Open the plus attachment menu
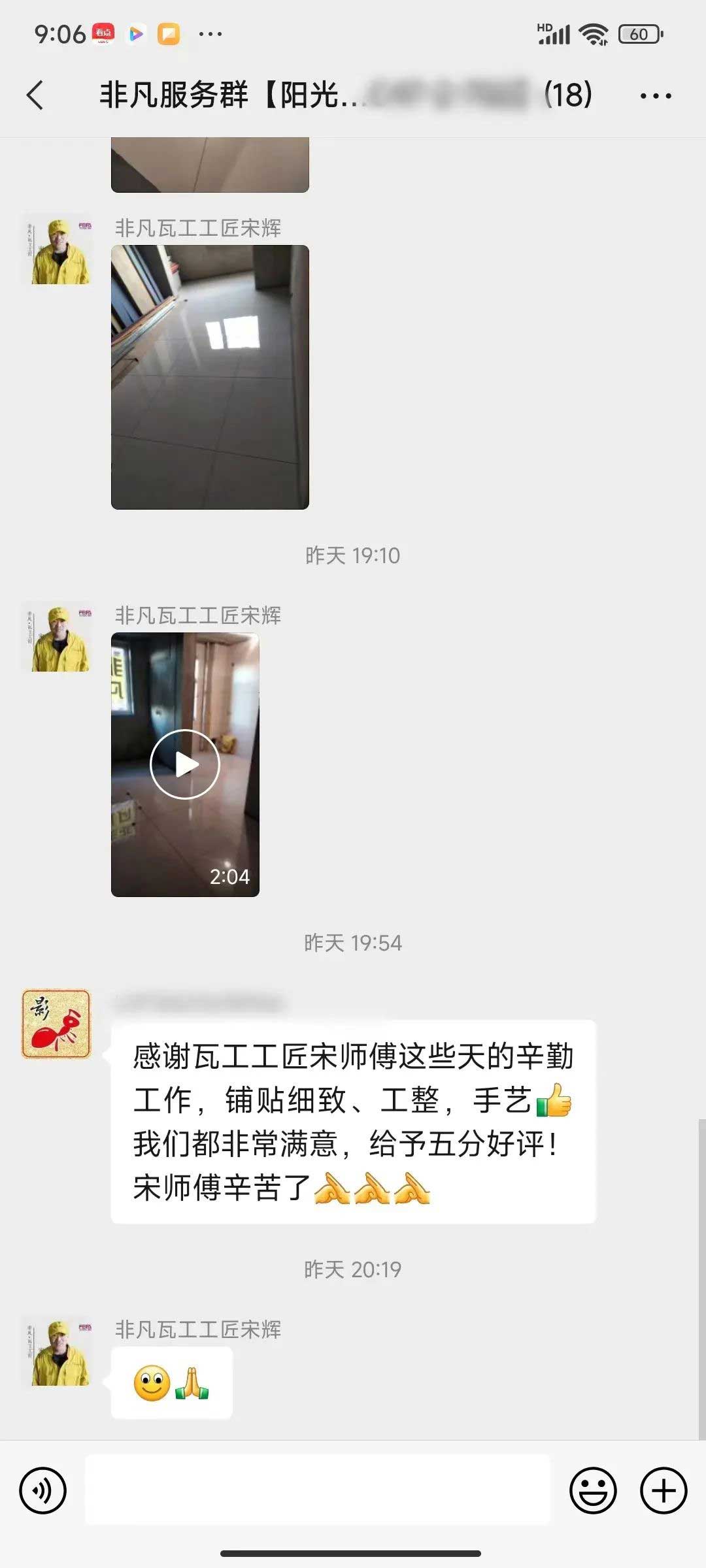706x1568 pixels. 663,1491
